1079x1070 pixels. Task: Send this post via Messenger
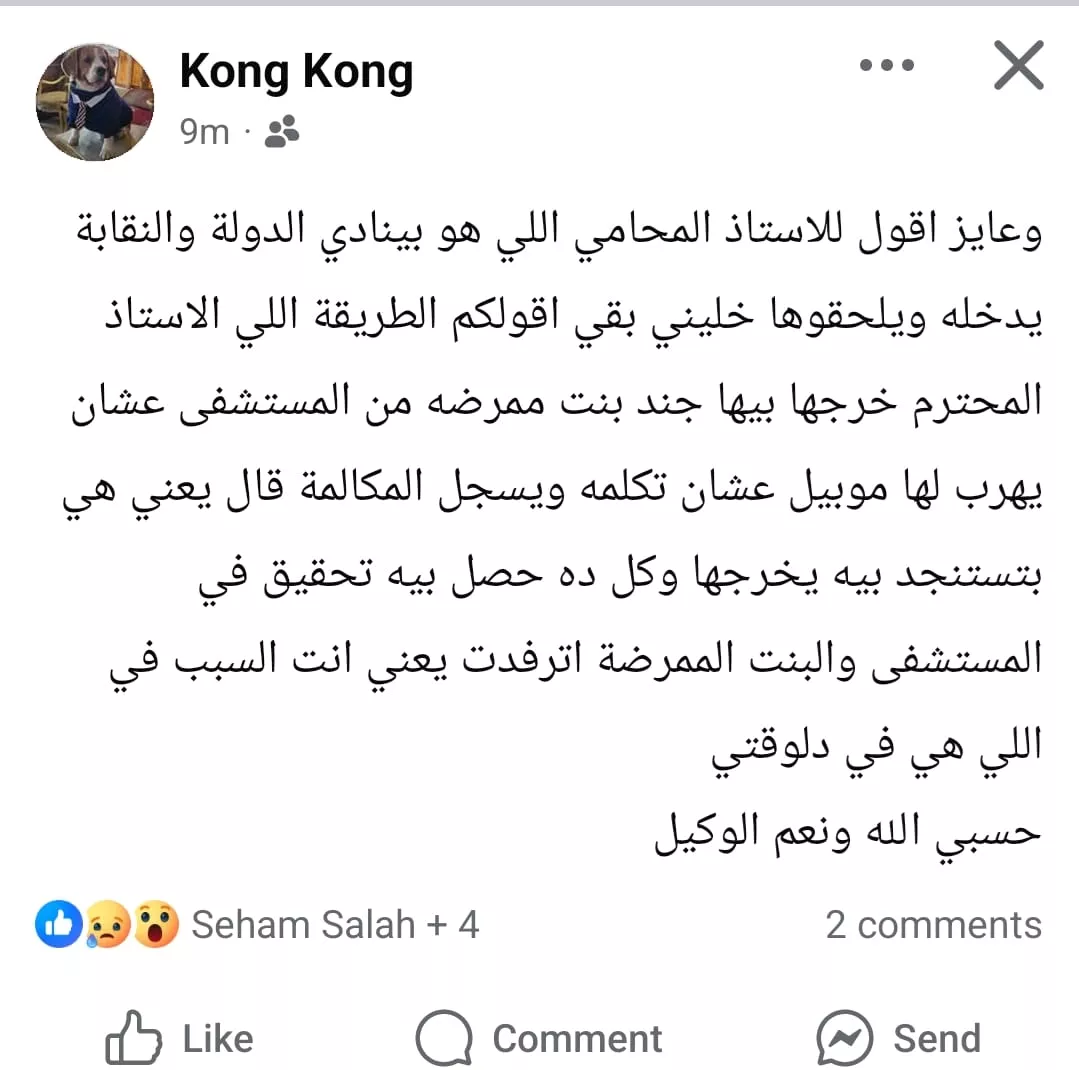coord(897,1039)
